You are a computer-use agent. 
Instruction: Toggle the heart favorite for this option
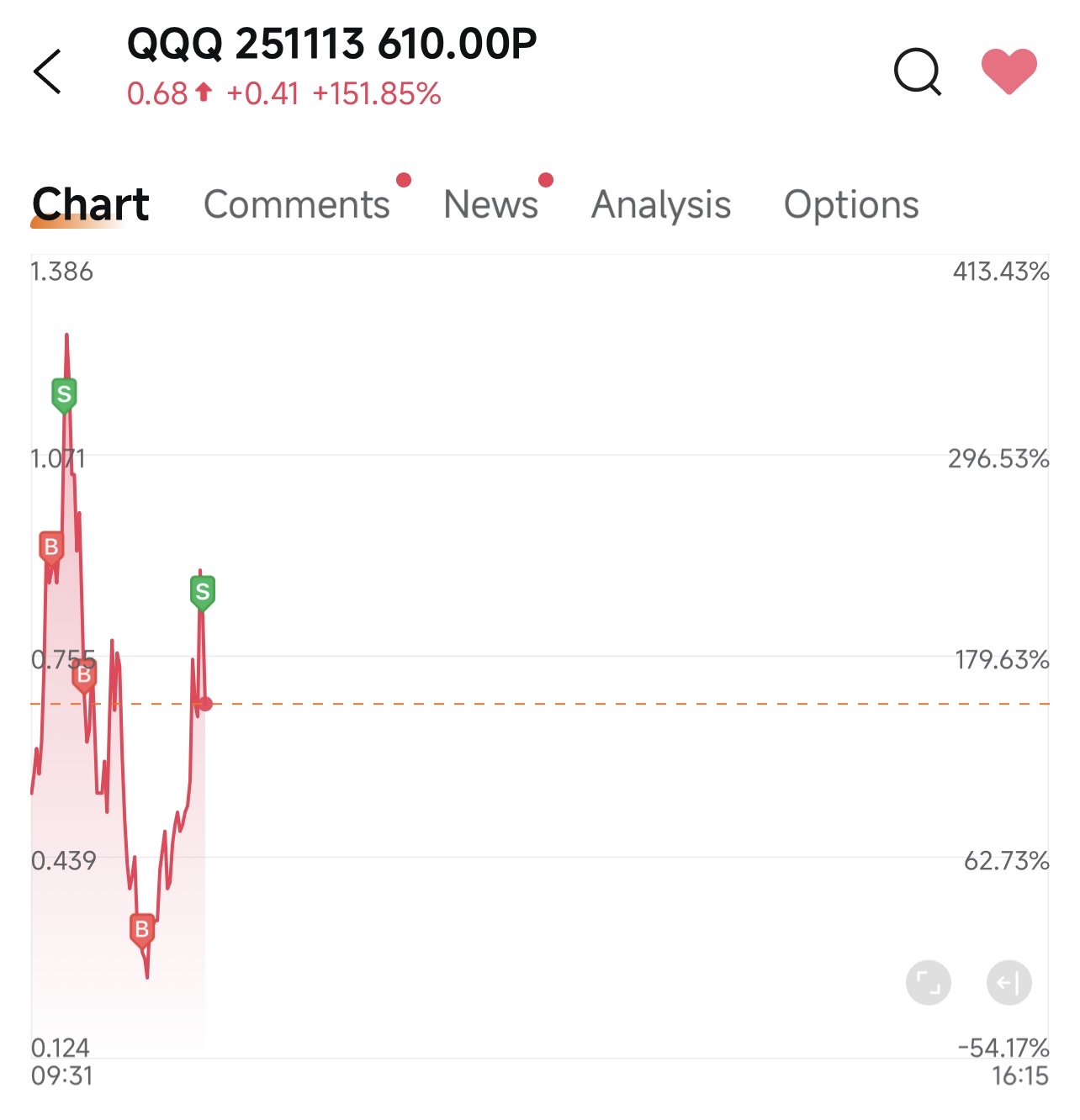click(x=1009, y=71)
